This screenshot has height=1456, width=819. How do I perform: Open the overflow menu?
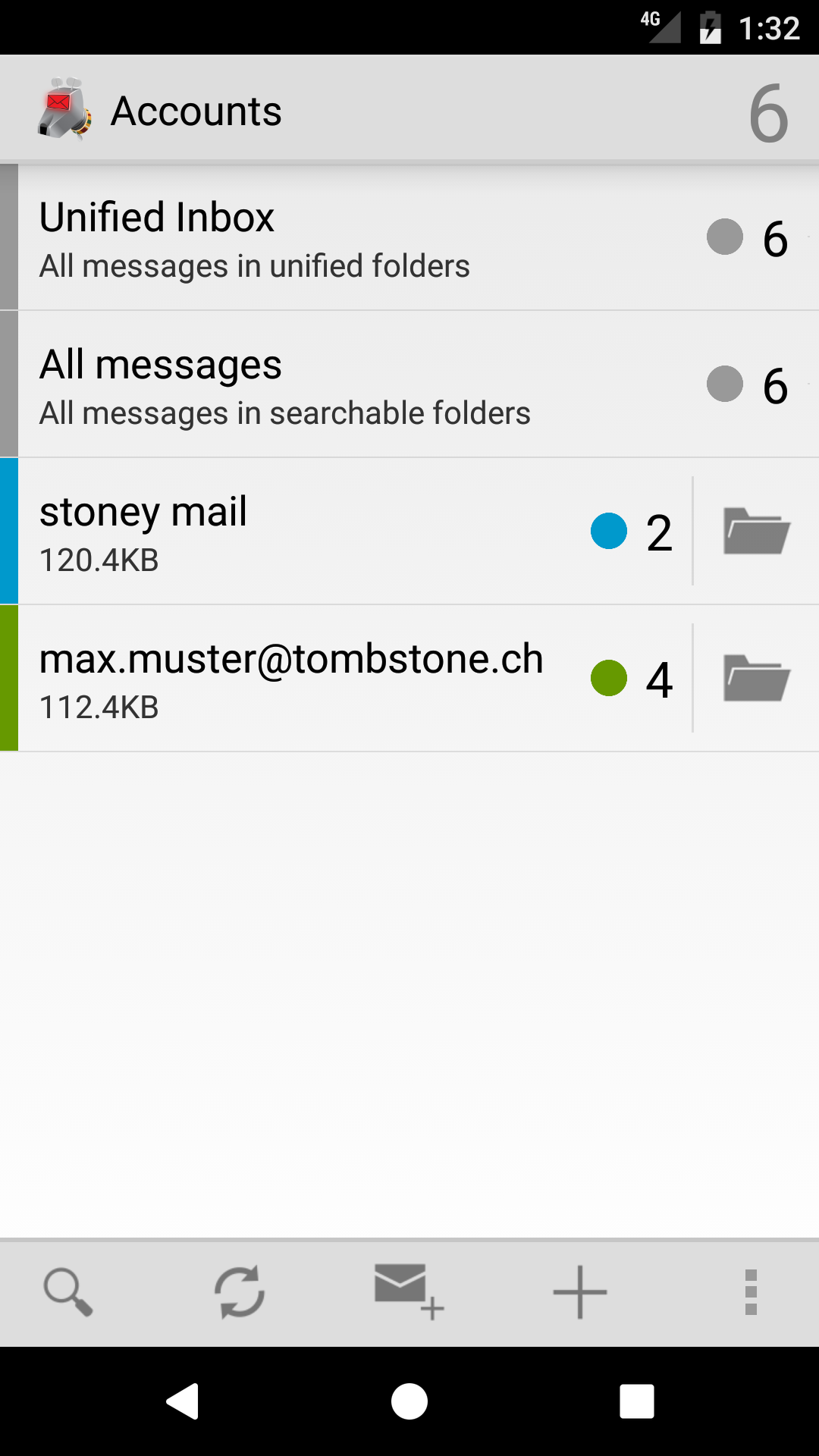[x=751, y=1291]
